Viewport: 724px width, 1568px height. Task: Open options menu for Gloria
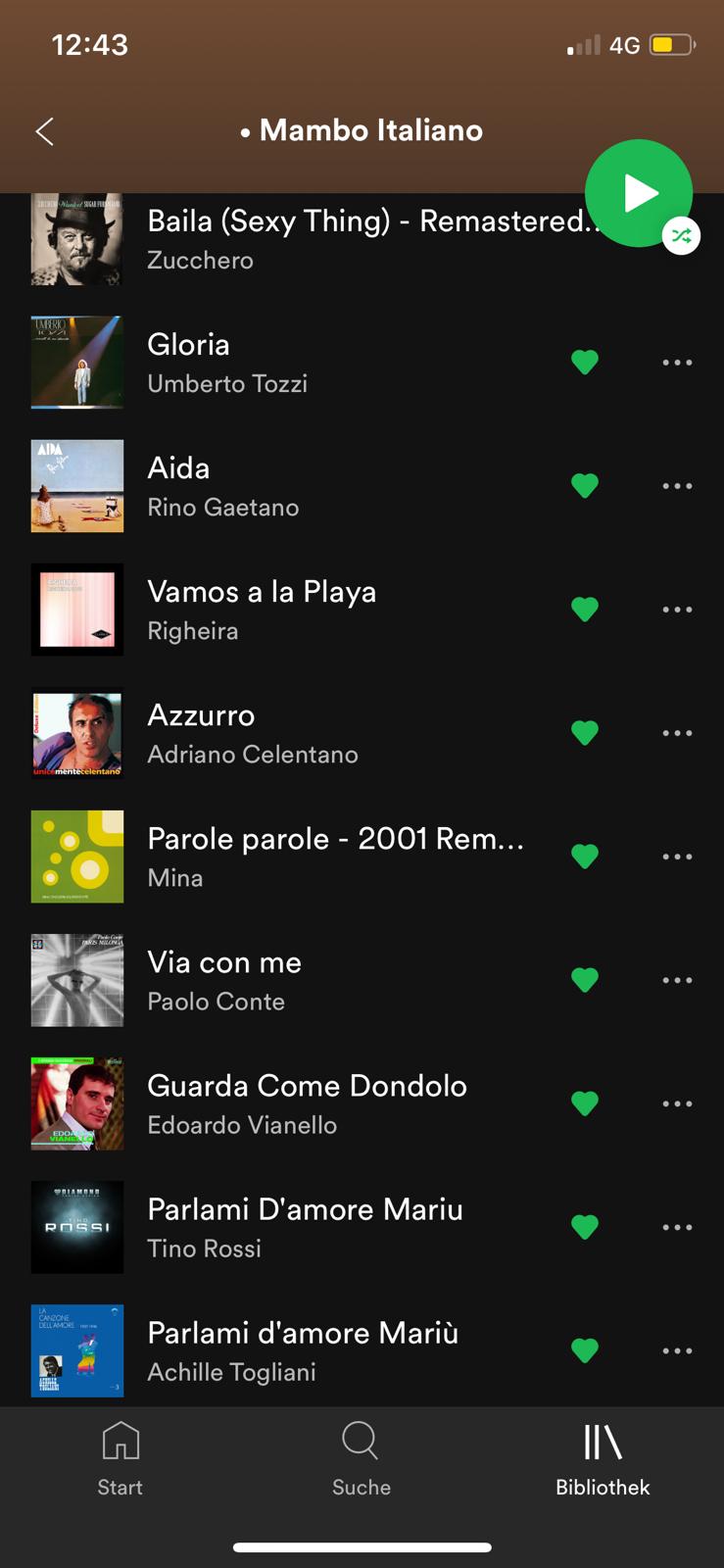point(677,363)
